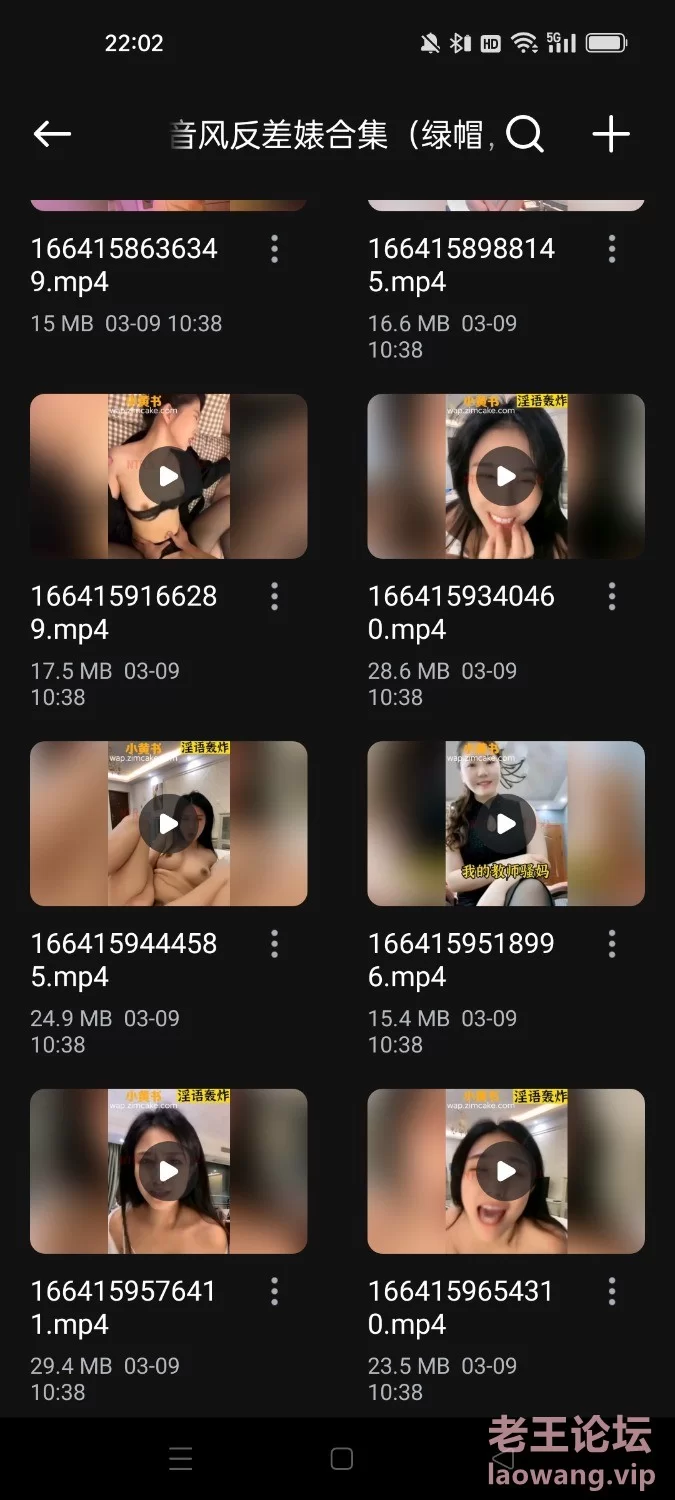Open search in the folder toolbar
Image resolution: width=675 pixels, height=1500 pixels.
click(x=525, y=134)
